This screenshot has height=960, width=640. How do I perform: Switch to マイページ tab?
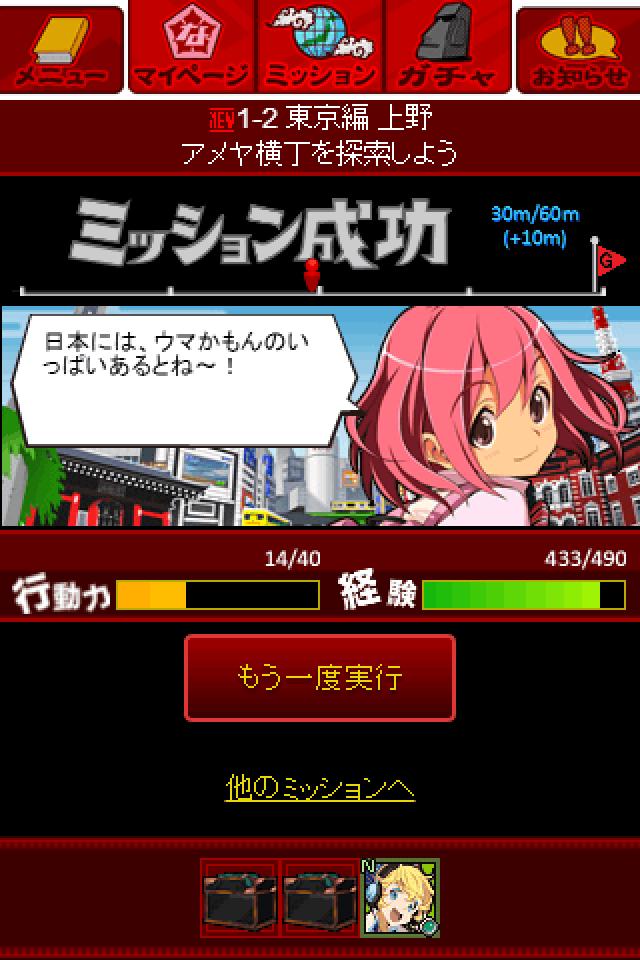191,48
